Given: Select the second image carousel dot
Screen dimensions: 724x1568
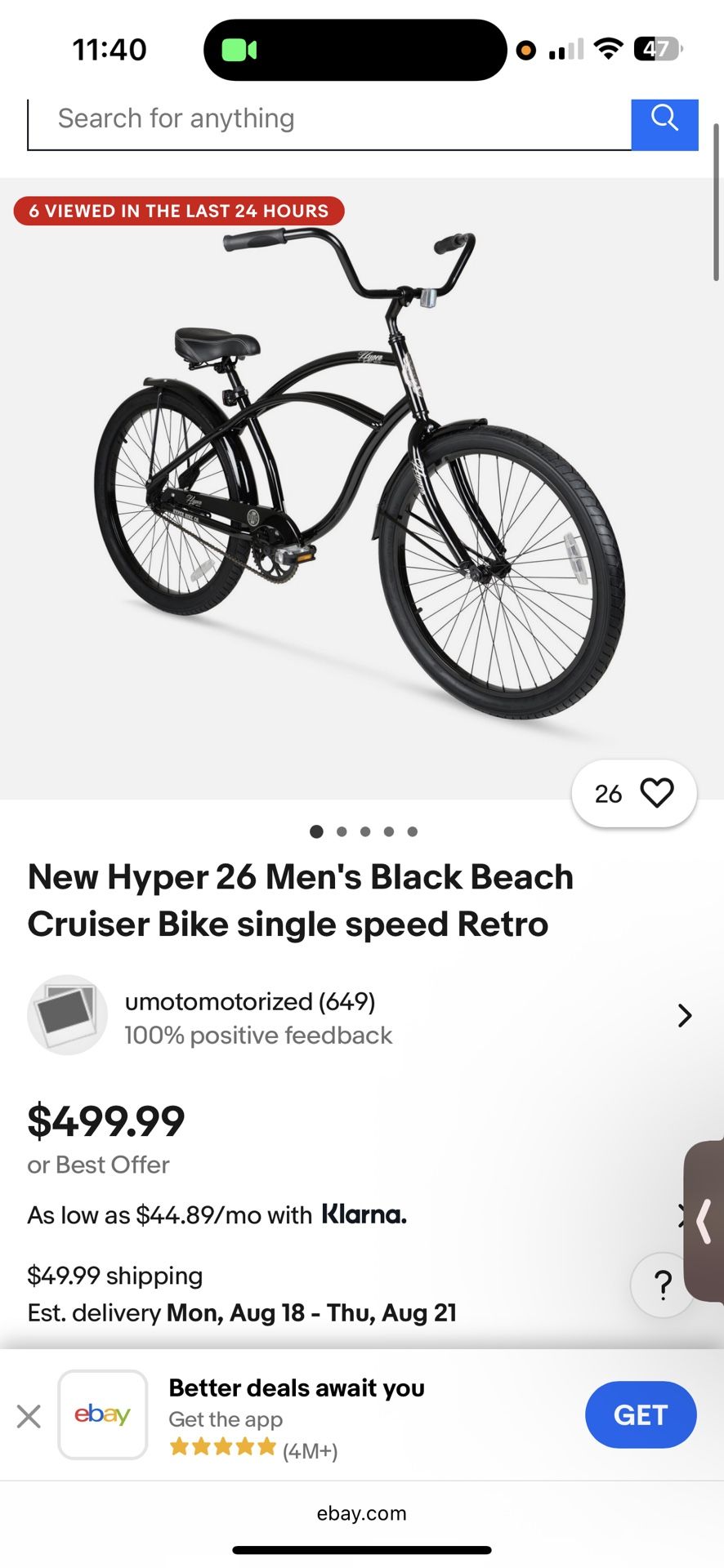Looking at the screenshot, I should click(342, 831).
